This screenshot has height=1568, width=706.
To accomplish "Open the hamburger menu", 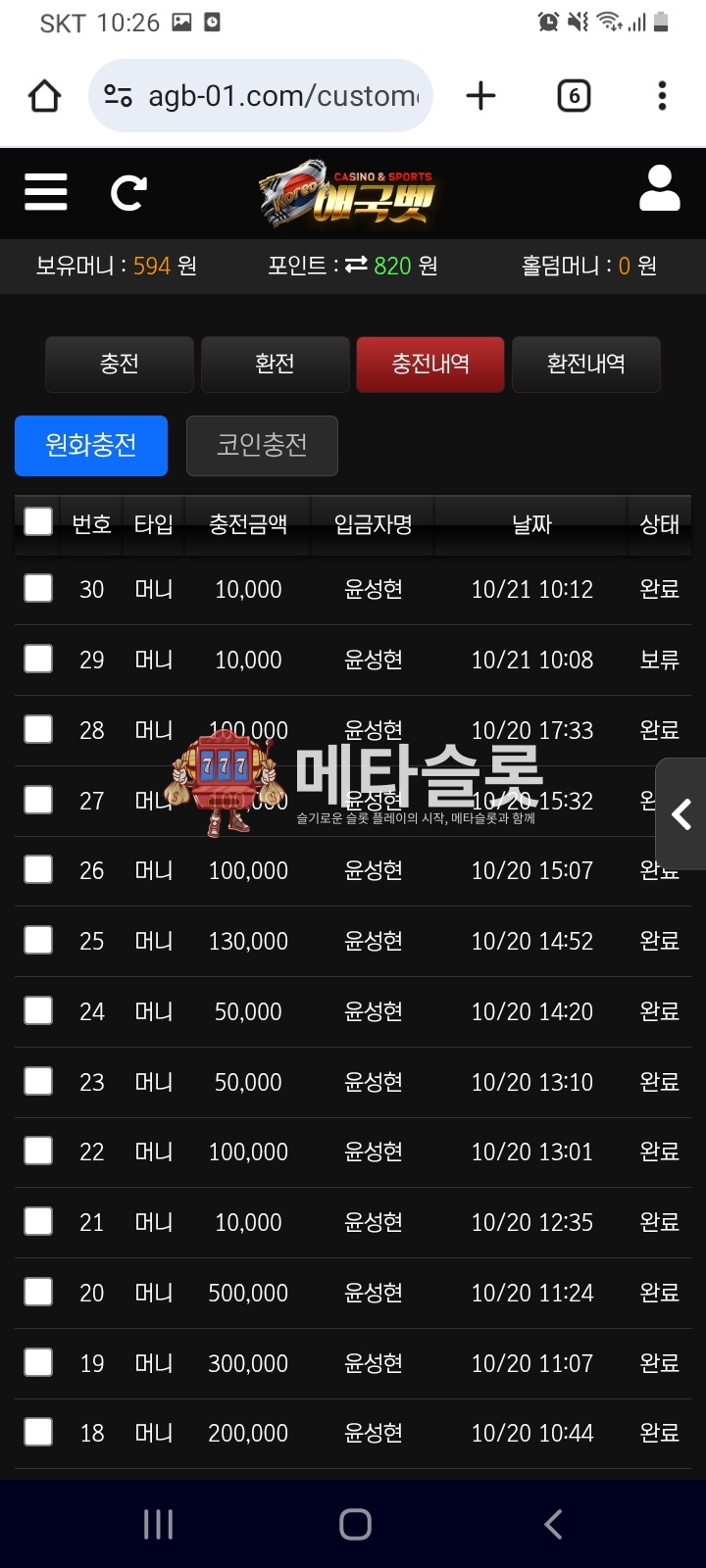I will pos(46,192).
